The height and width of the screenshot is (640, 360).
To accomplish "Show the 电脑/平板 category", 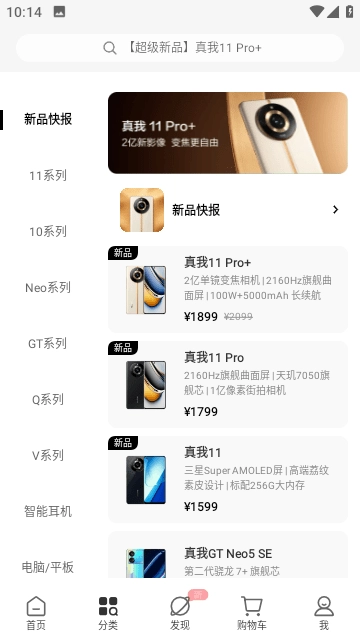I will pos(48,567).
